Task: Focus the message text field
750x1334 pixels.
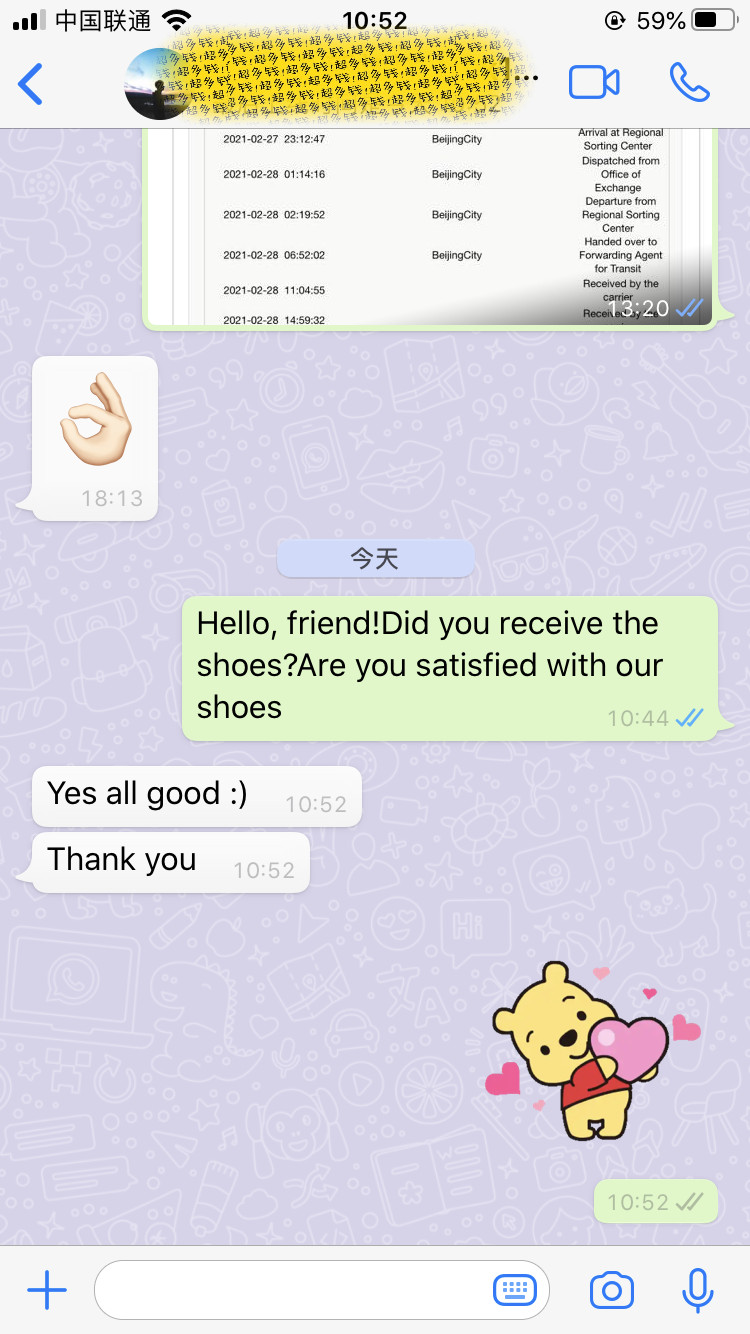Action: point(290,1290)
